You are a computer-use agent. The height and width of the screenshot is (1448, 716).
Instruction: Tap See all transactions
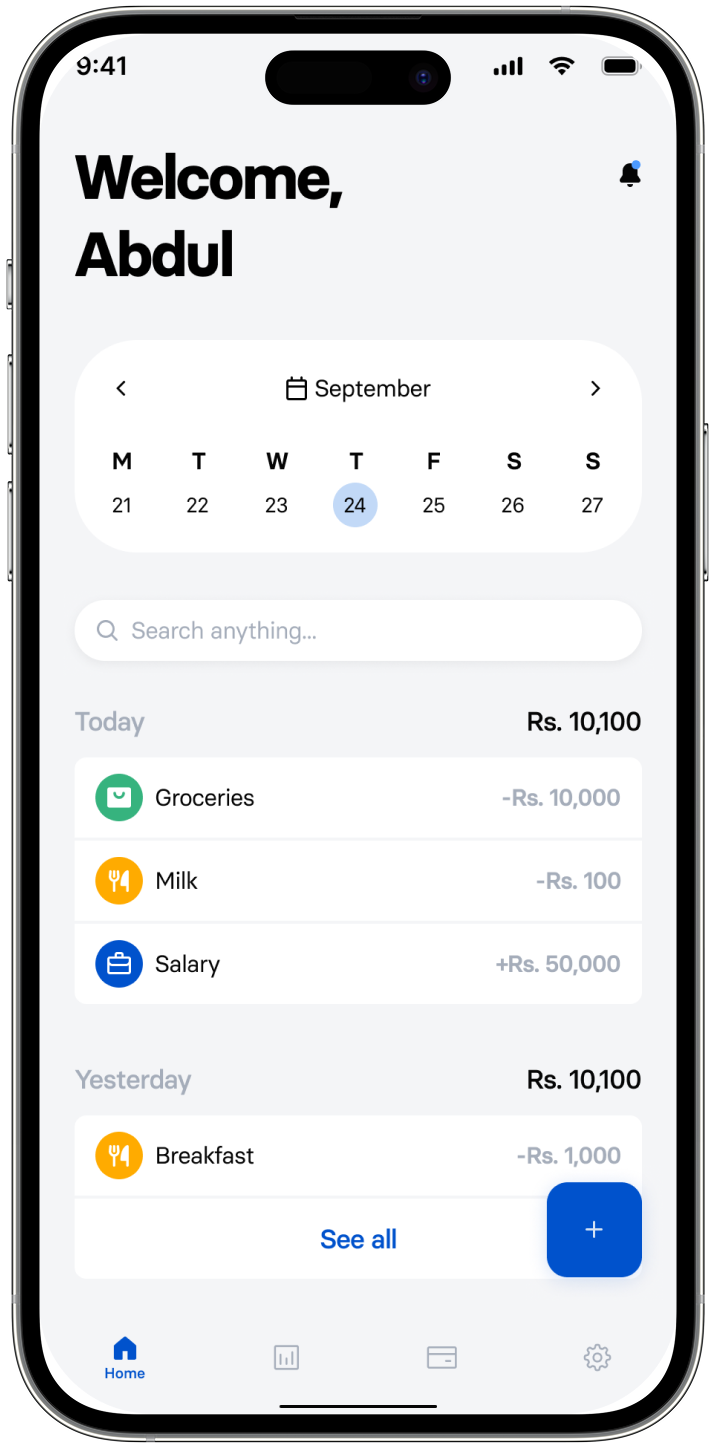(x=358, y=1239)
